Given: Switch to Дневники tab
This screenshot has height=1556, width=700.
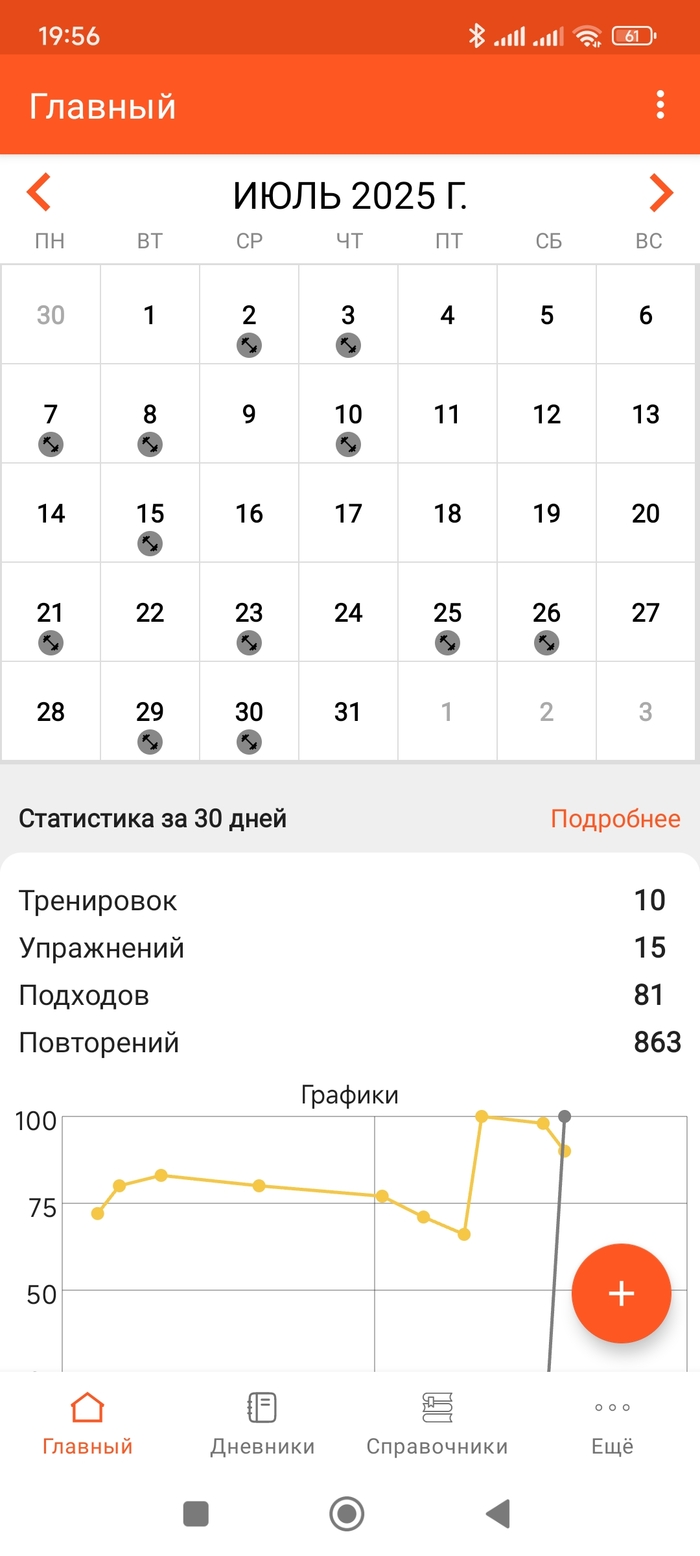Looking at the screenshot, I should pos(262,1424).
